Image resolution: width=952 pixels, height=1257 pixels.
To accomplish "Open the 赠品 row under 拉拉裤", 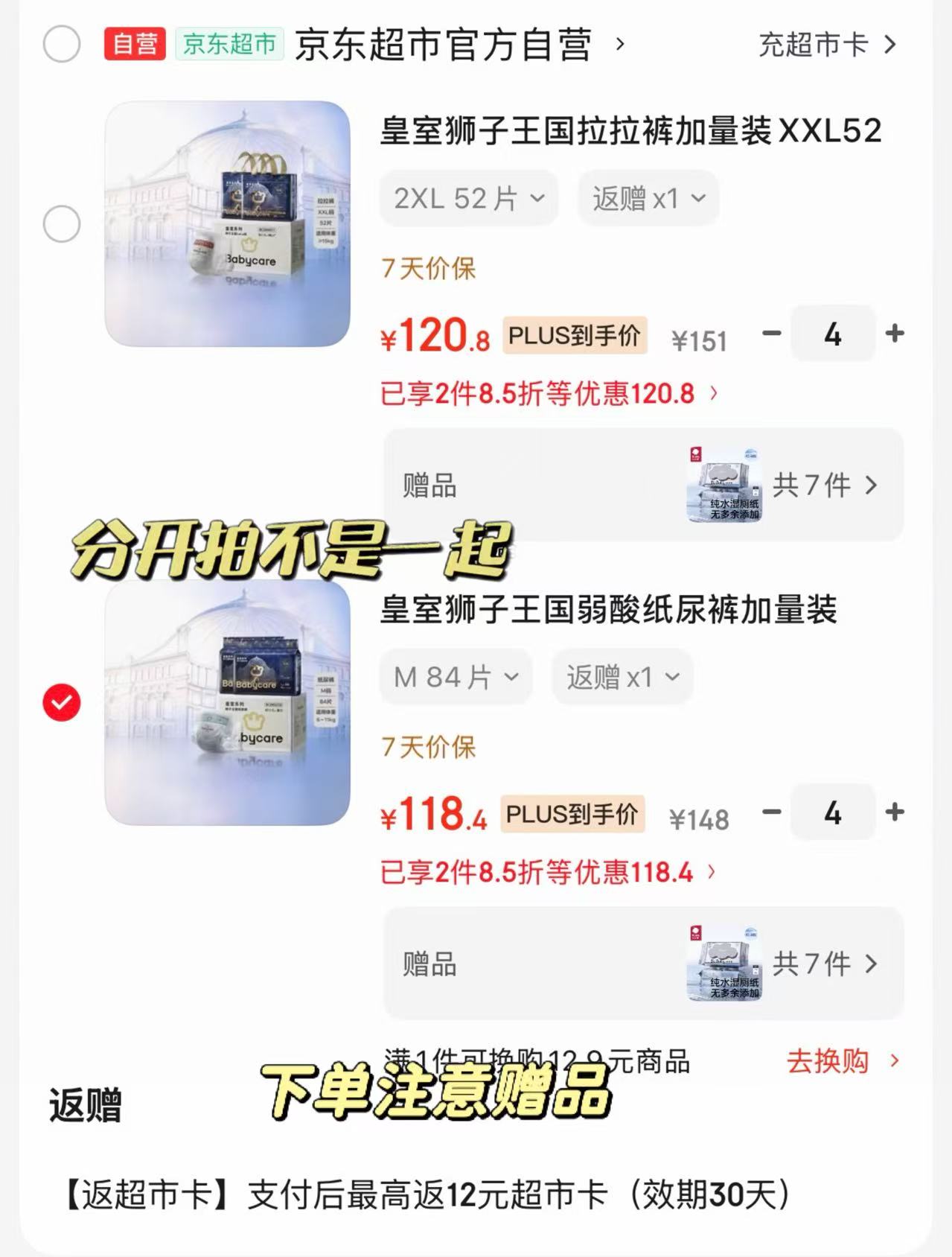I will tap(643, 485).
